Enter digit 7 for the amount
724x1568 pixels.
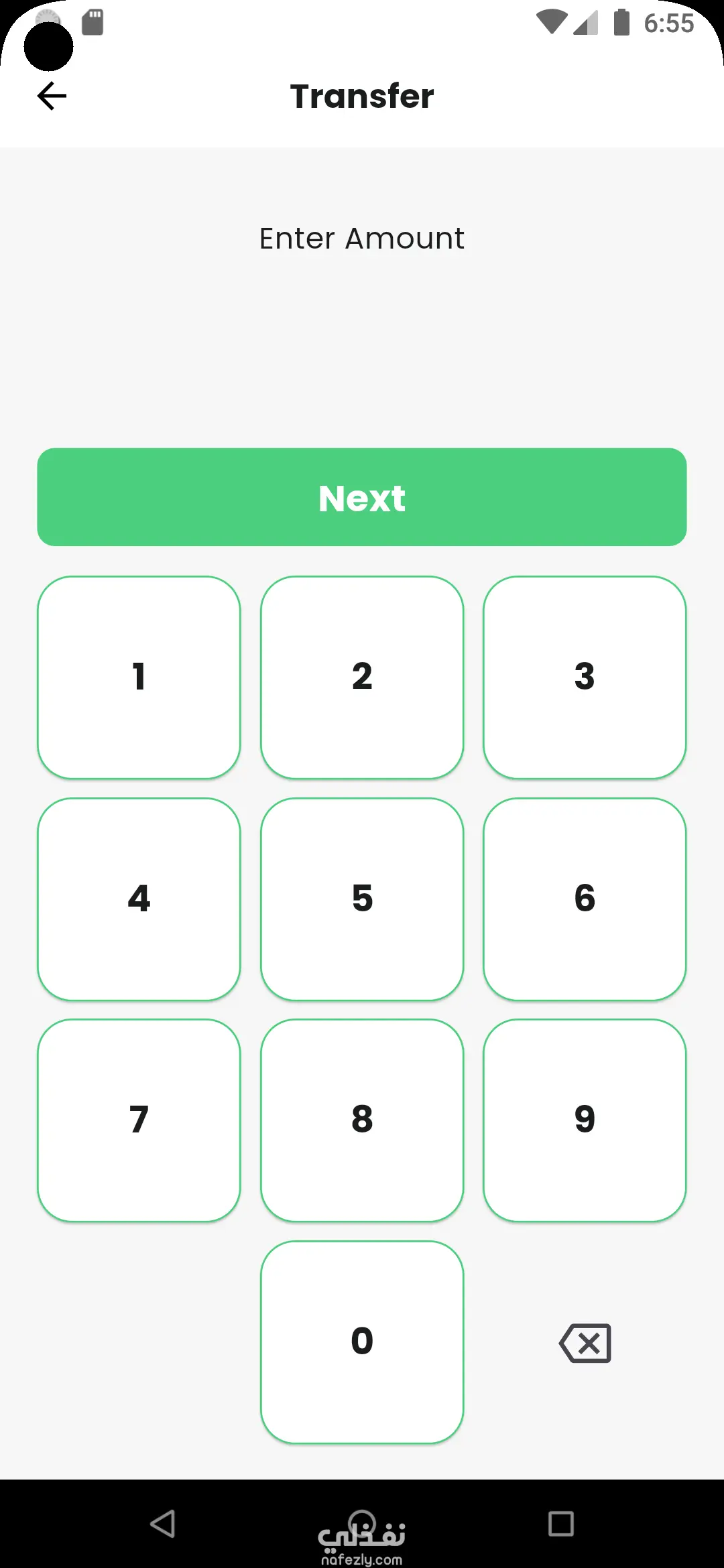tap(139, 1120)
